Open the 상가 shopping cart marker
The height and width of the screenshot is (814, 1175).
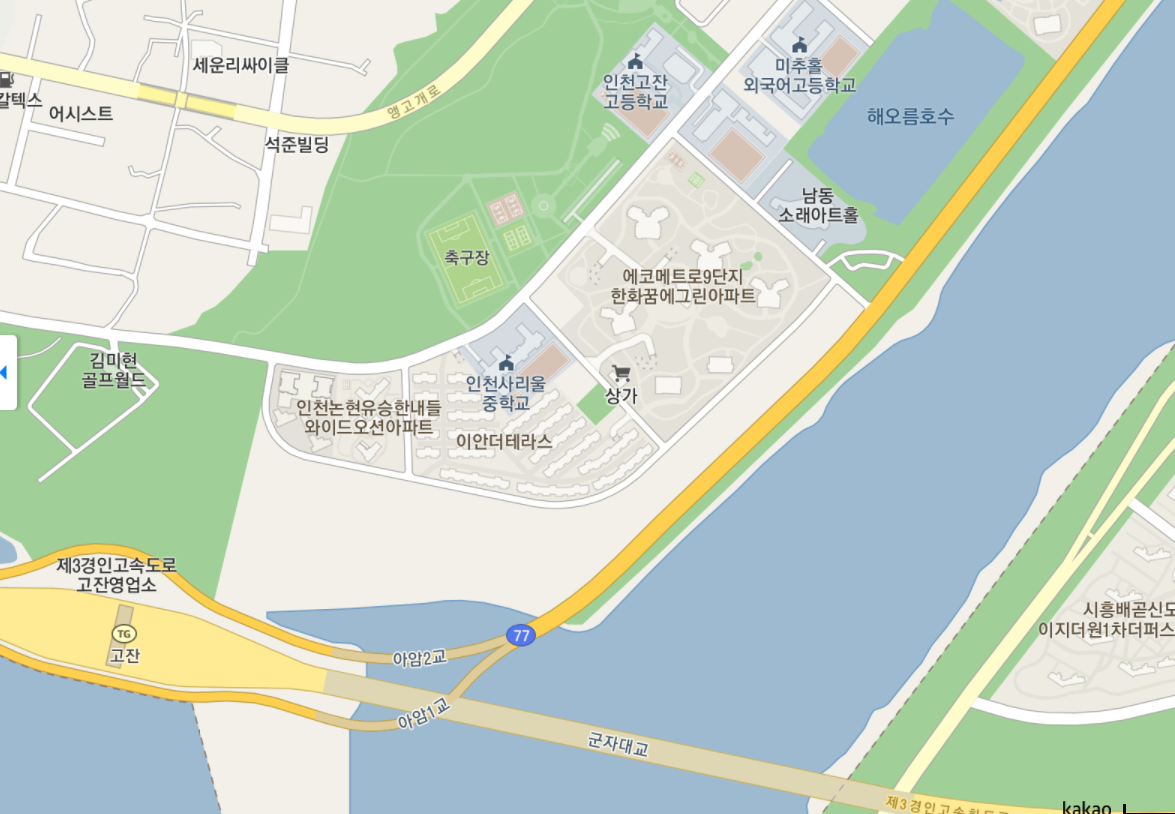[621, 374]
